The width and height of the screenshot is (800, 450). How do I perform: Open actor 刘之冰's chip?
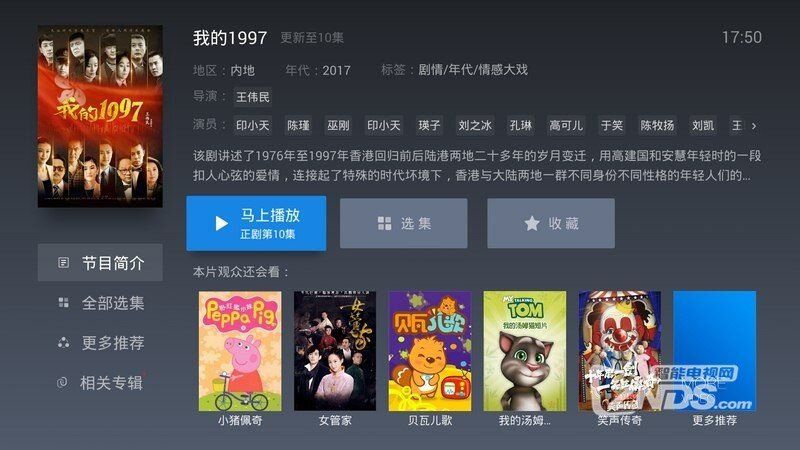(475, 126)
